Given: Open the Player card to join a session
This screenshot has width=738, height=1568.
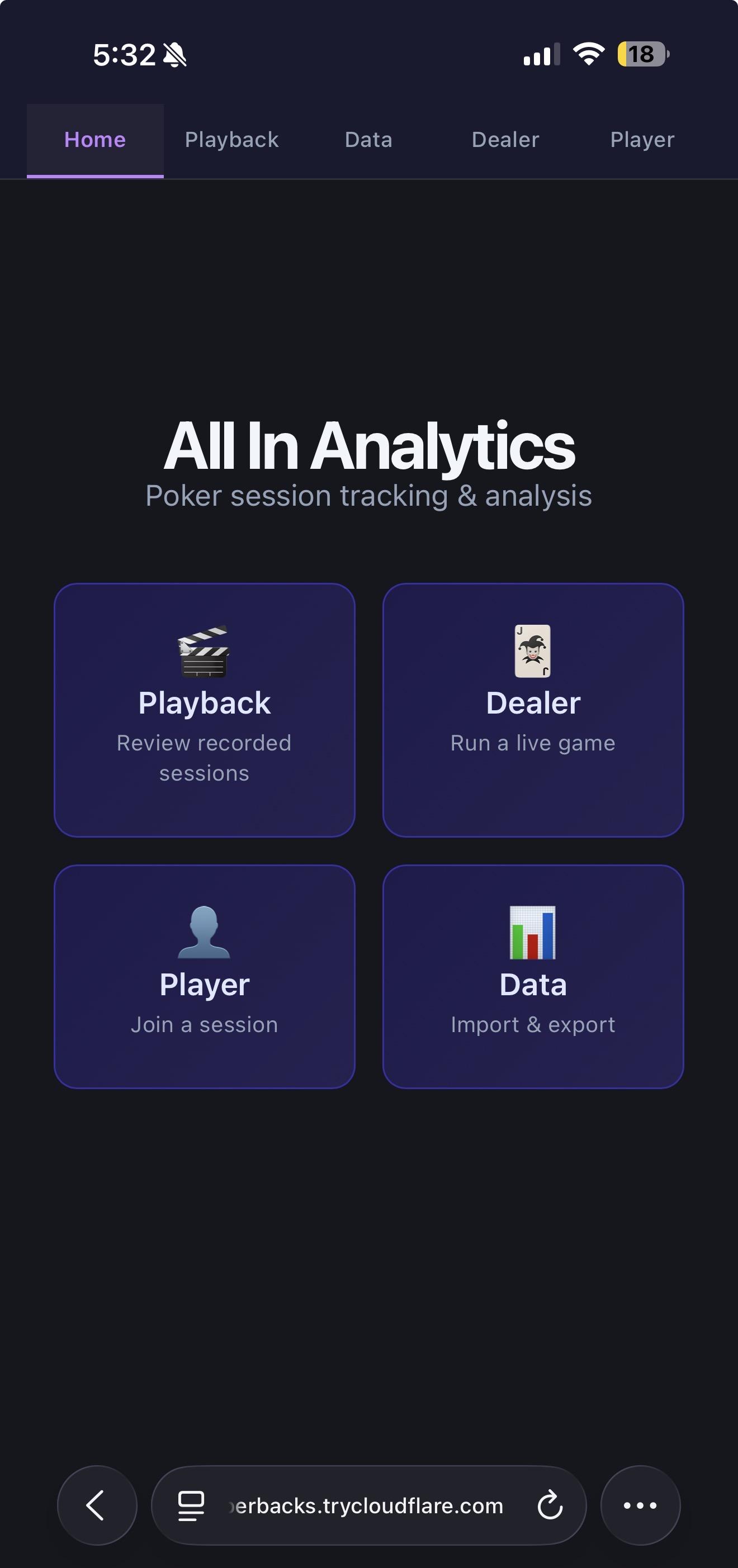Looking at the screenshot, I should tap(205, 976).
